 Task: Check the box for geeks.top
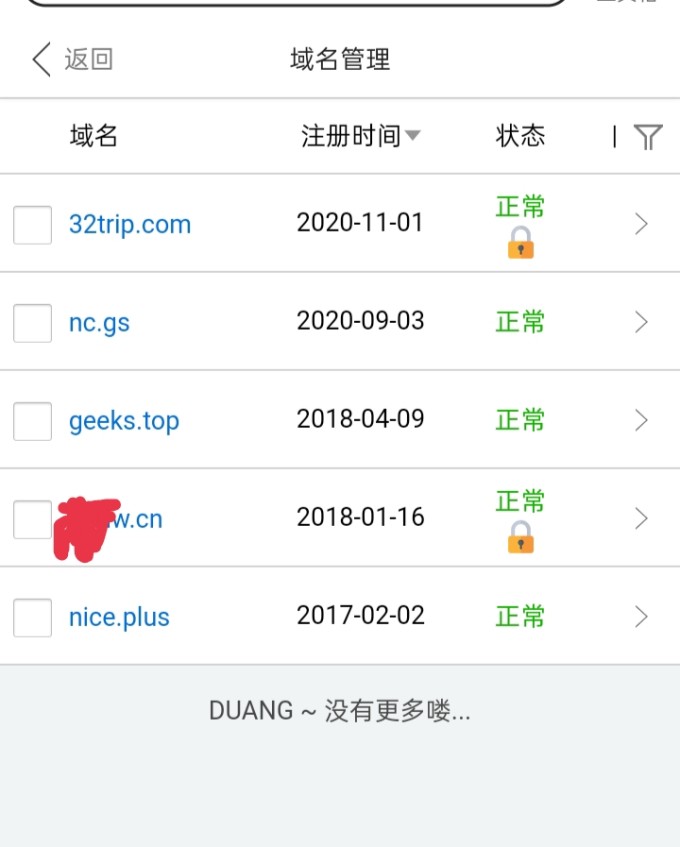(x=32, y=421)
